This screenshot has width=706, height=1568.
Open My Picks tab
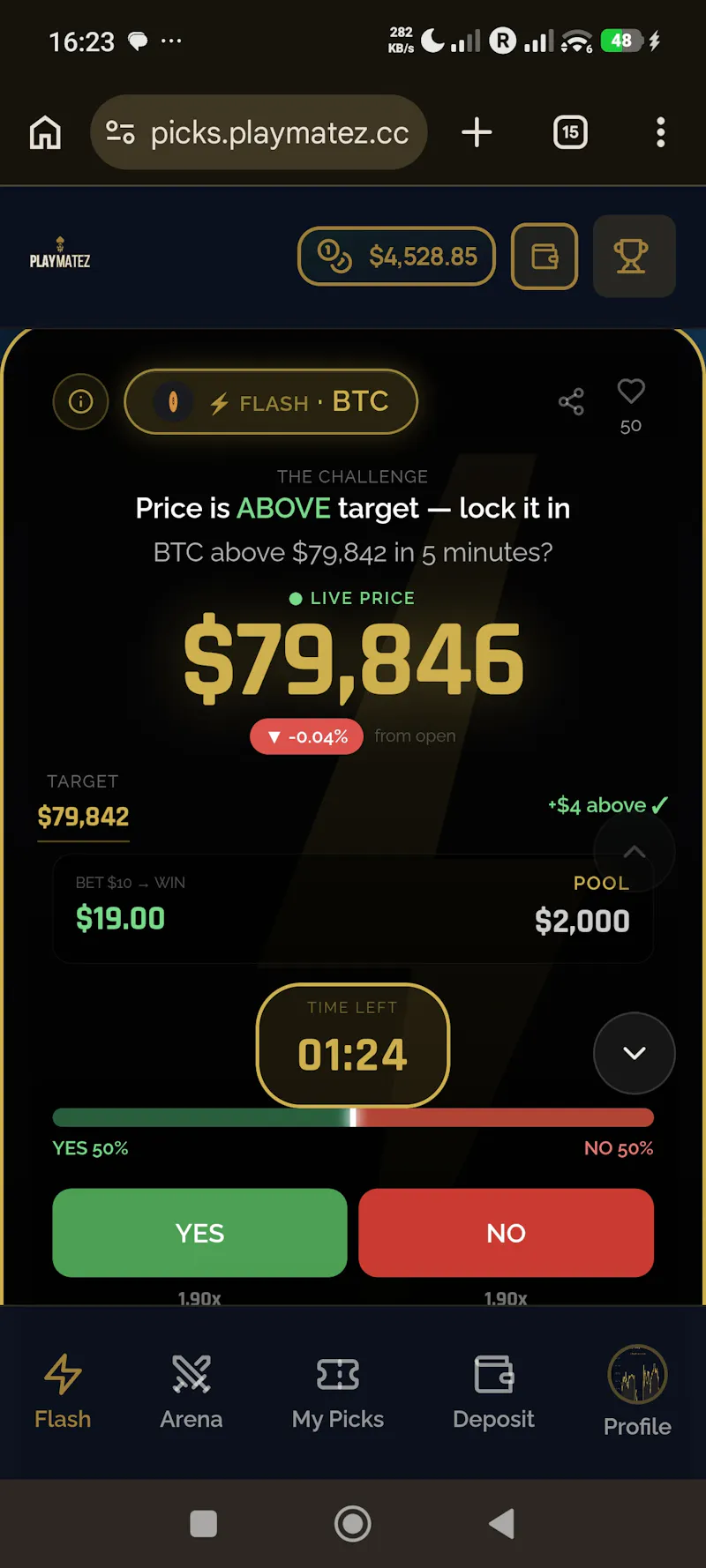tap(338, 1392)
